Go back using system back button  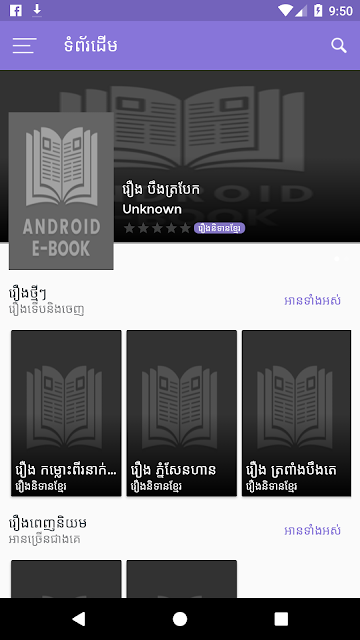point(78,619)
